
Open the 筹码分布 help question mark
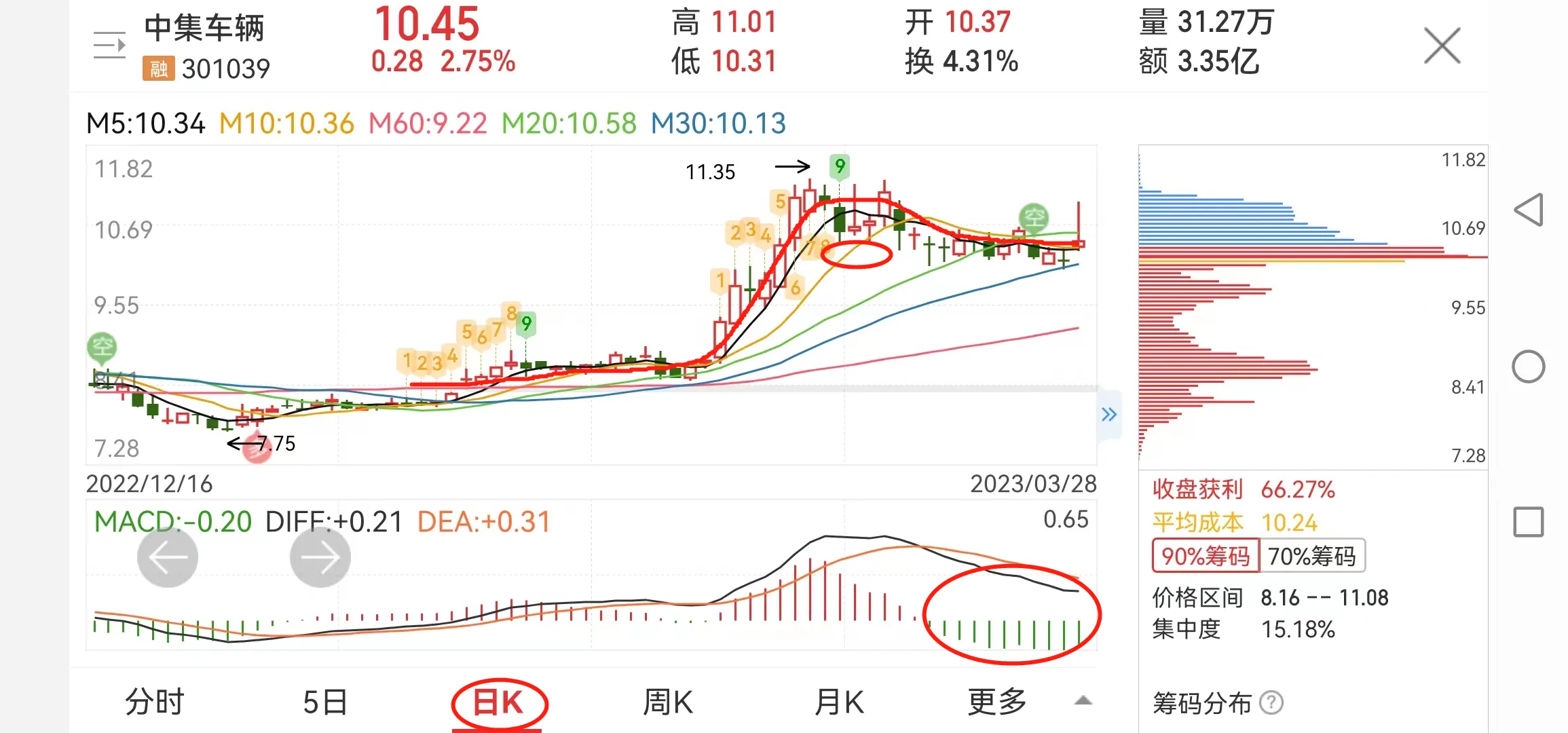pos(1271,702)
